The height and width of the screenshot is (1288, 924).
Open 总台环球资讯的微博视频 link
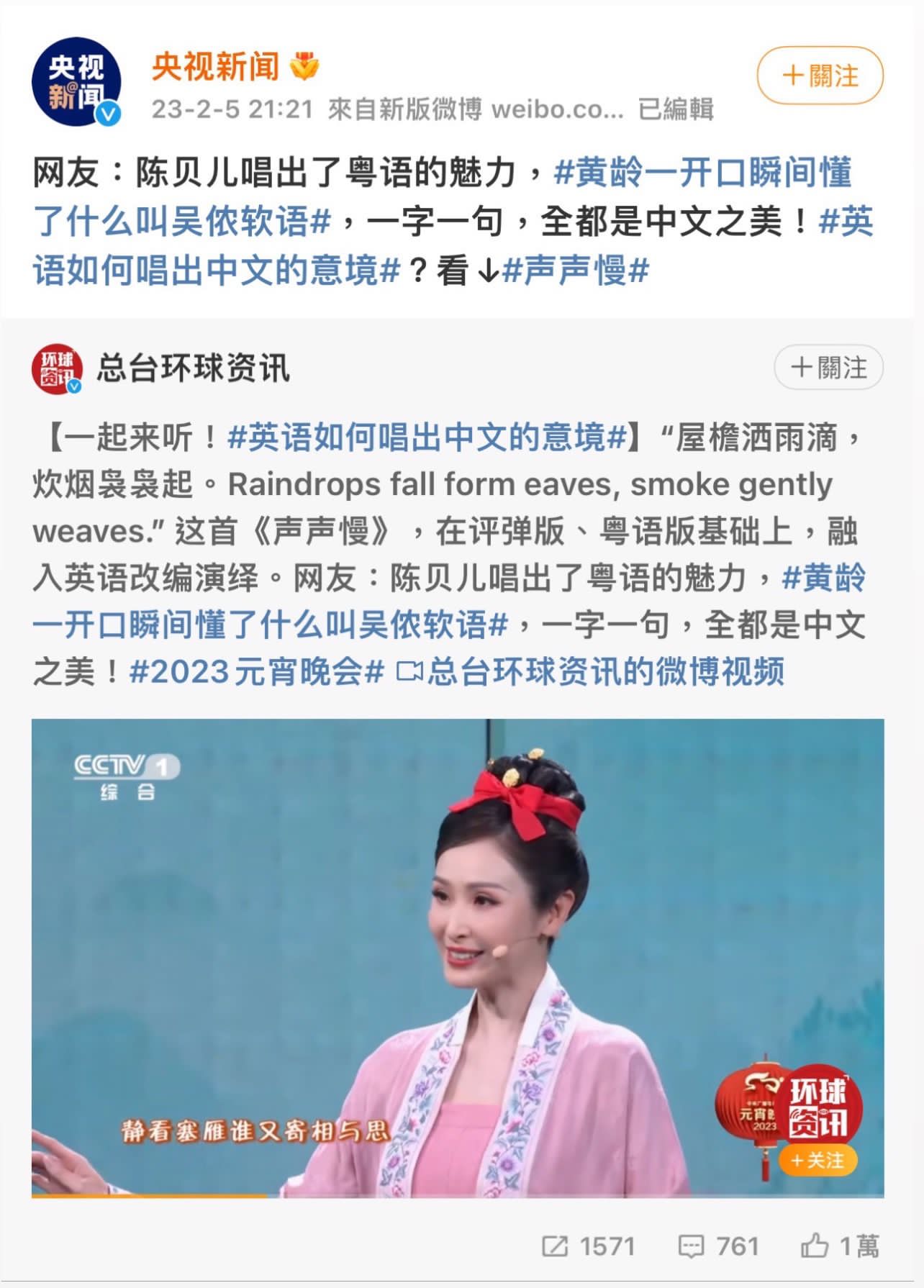[590, 671]
